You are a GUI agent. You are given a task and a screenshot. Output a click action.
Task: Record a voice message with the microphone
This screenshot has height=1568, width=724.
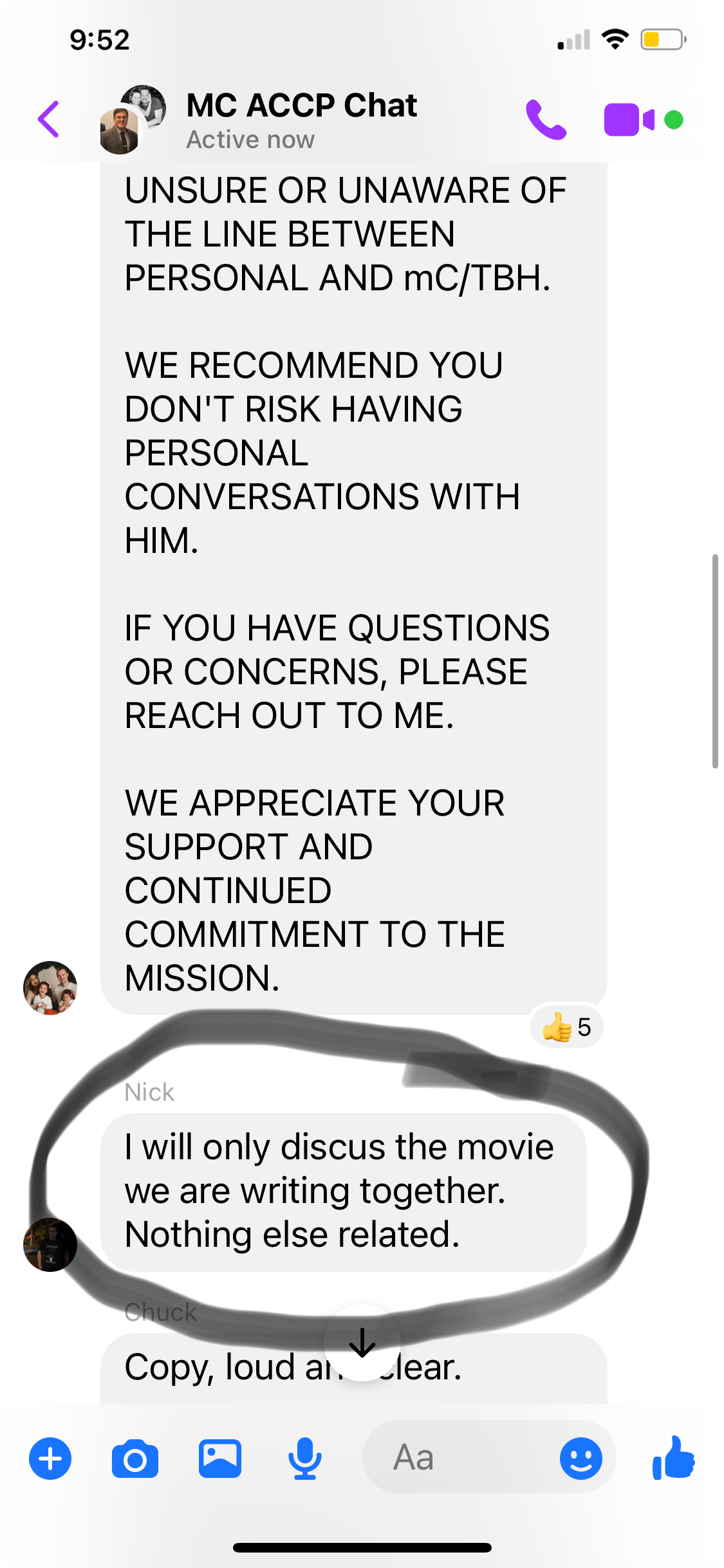pyautogui.click(x=304, y=1459)
